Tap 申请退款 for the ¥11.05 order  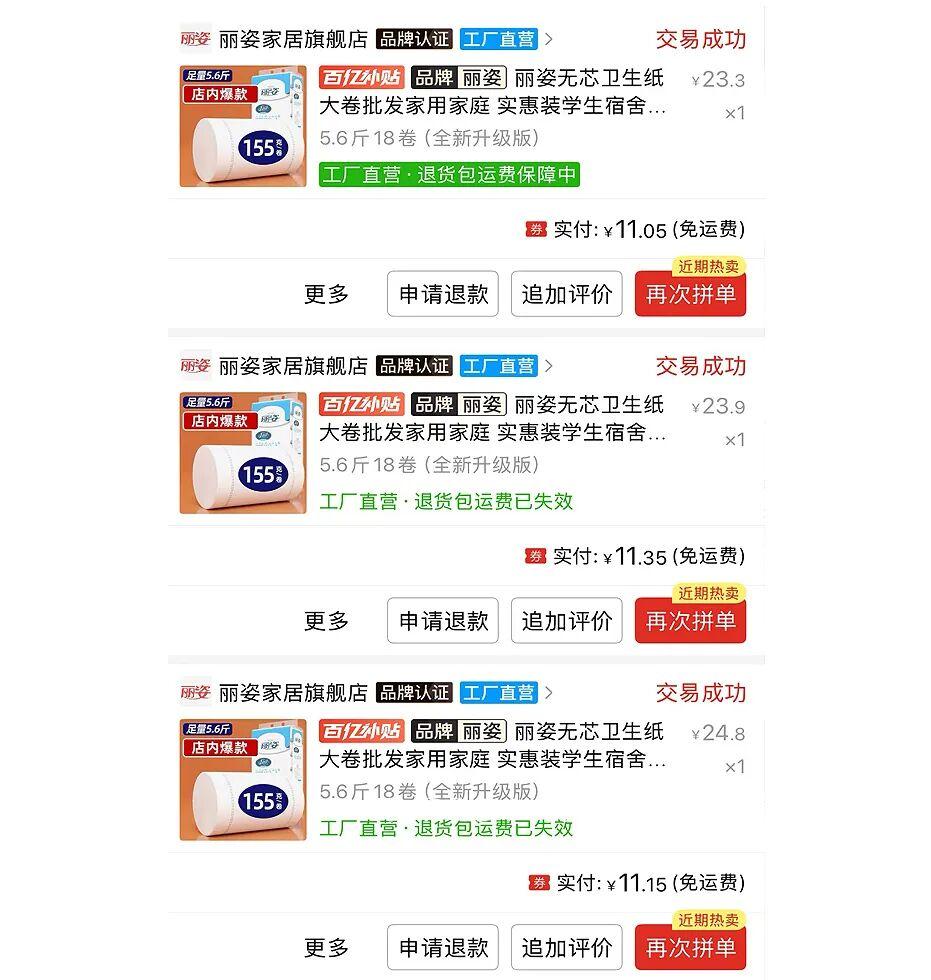tap(443, 294)
